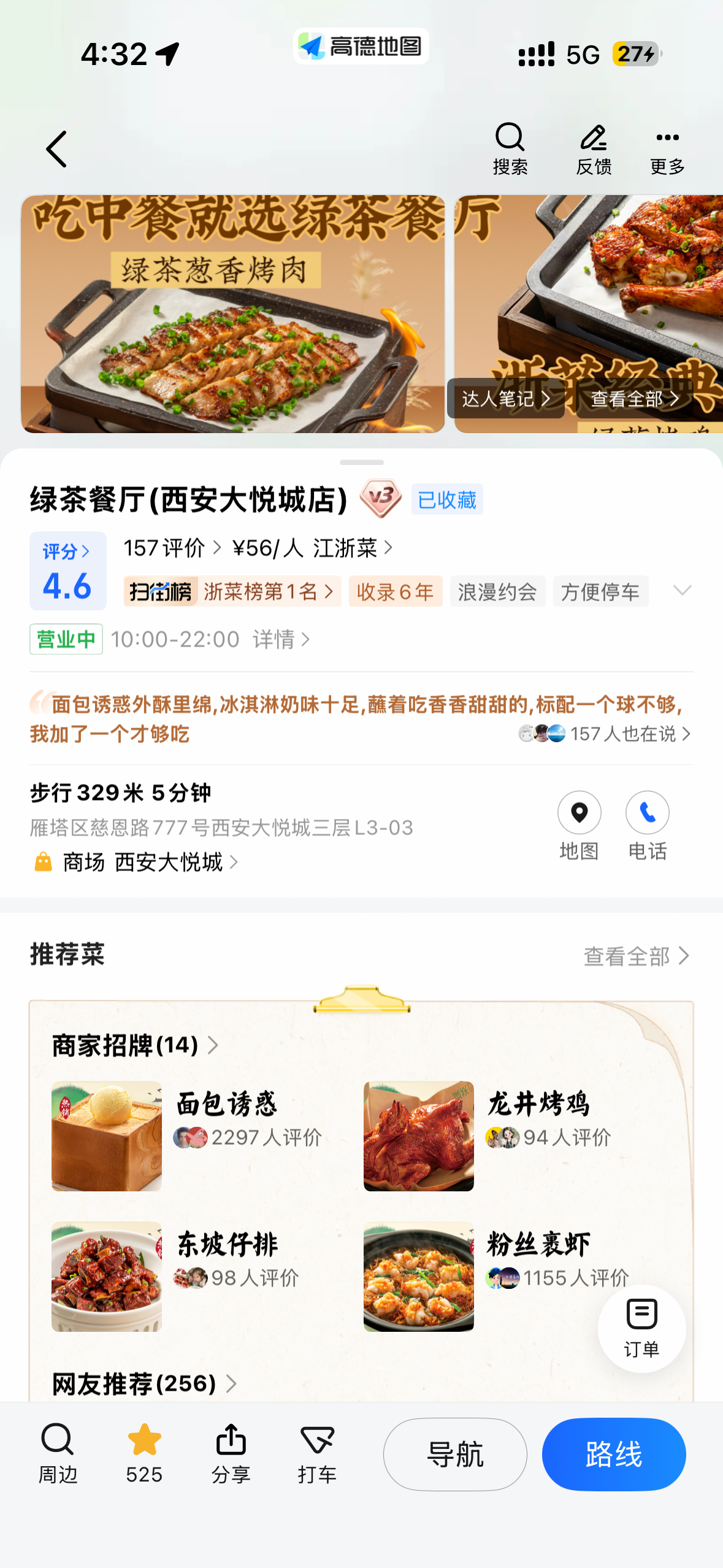Open 路线 route planning
This screenshot has height=1568, width=723.
tap(613, 1455)
